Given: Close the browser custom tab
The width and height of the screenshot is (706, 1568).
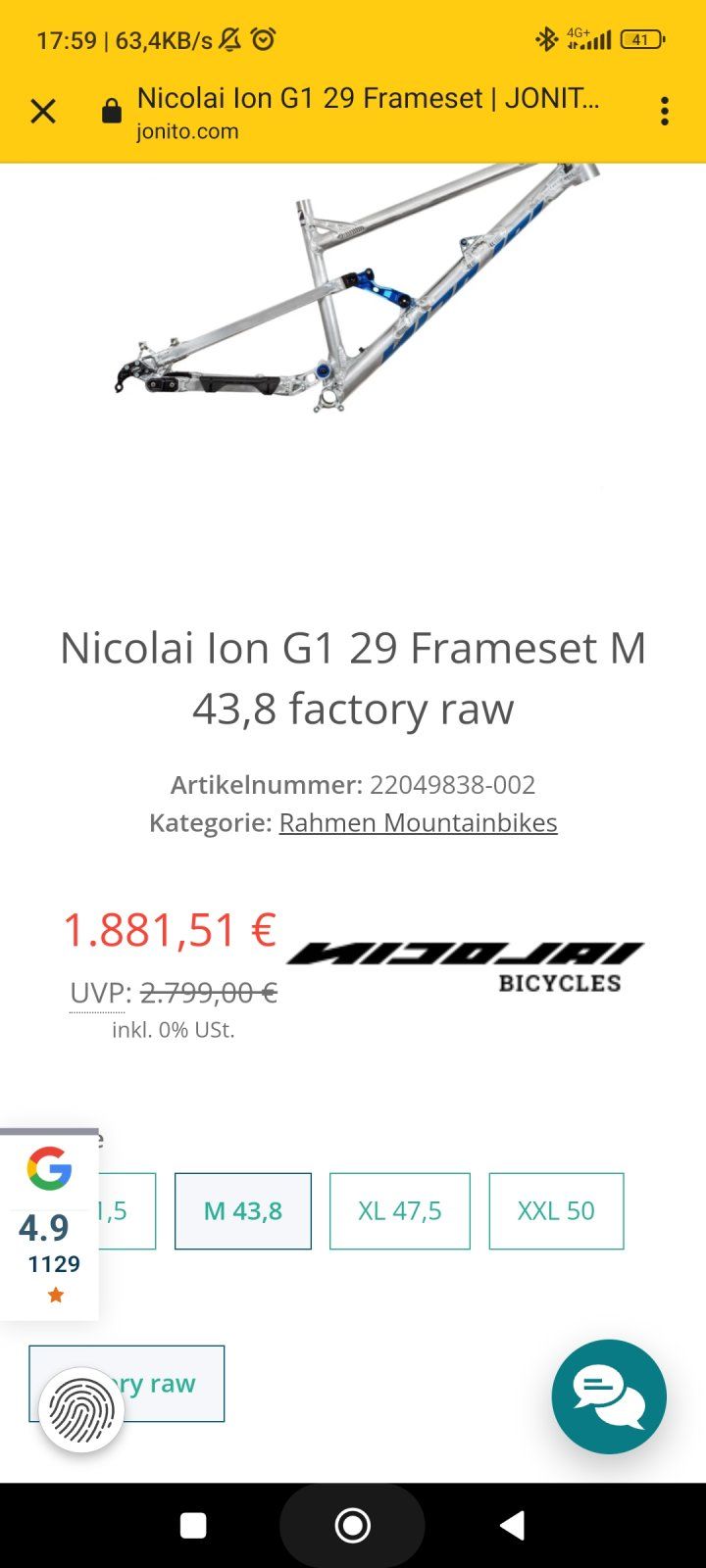Looking at the screenshot, I should coord(43,112).
